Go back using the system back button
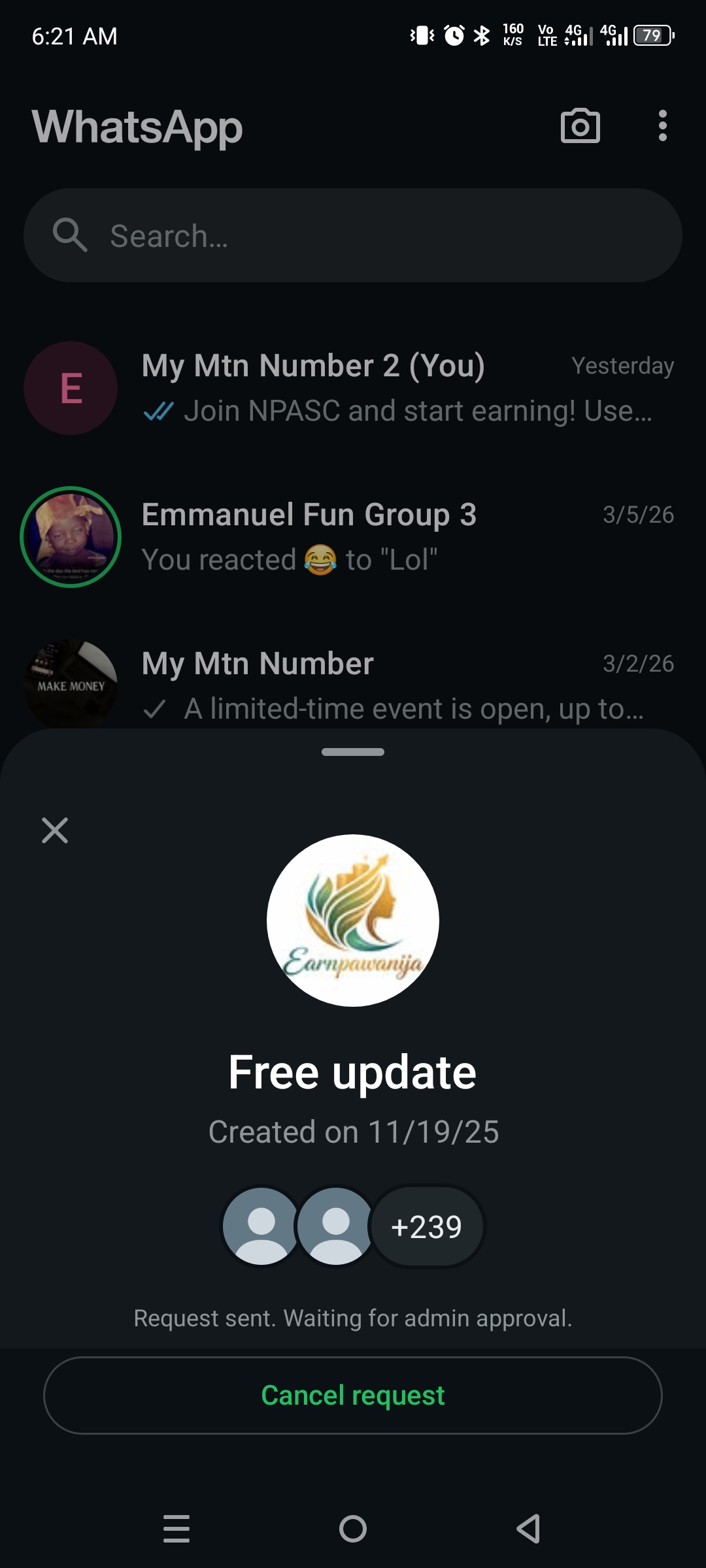Image resolution: width=706 pixels, height=1568 pixels. (528, 1529)
